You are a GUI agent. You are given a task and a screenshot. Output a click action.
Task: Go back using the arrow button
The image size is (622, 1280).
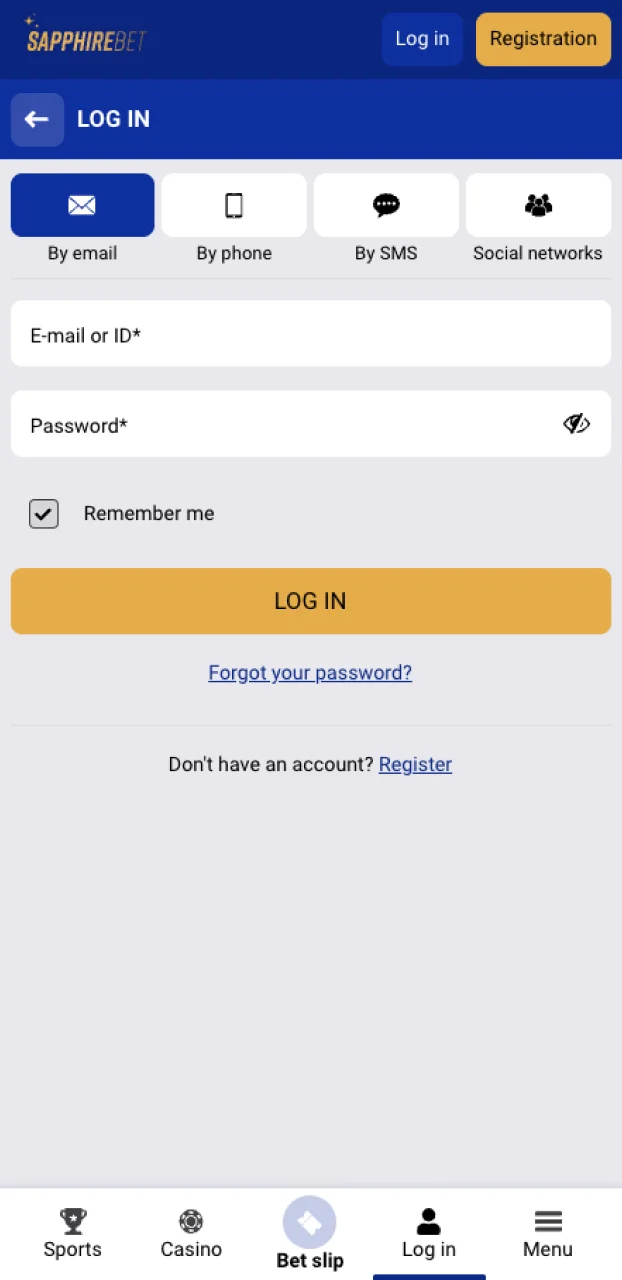pos(37,120)
